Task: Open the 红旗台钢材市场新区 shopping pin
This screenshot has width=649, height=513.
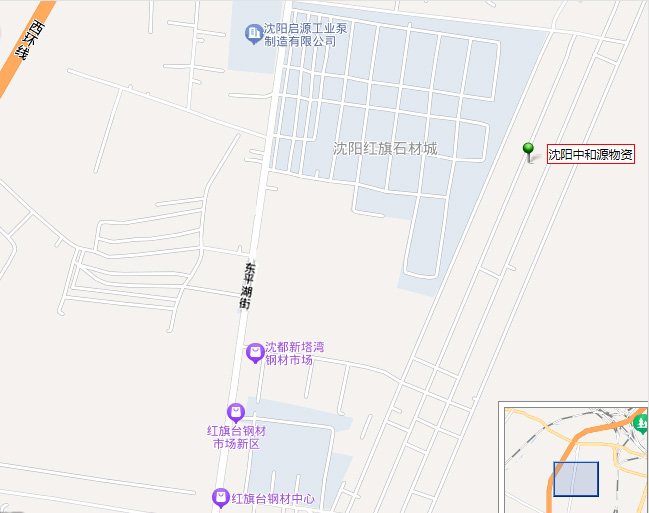Action: coord(235,412)
